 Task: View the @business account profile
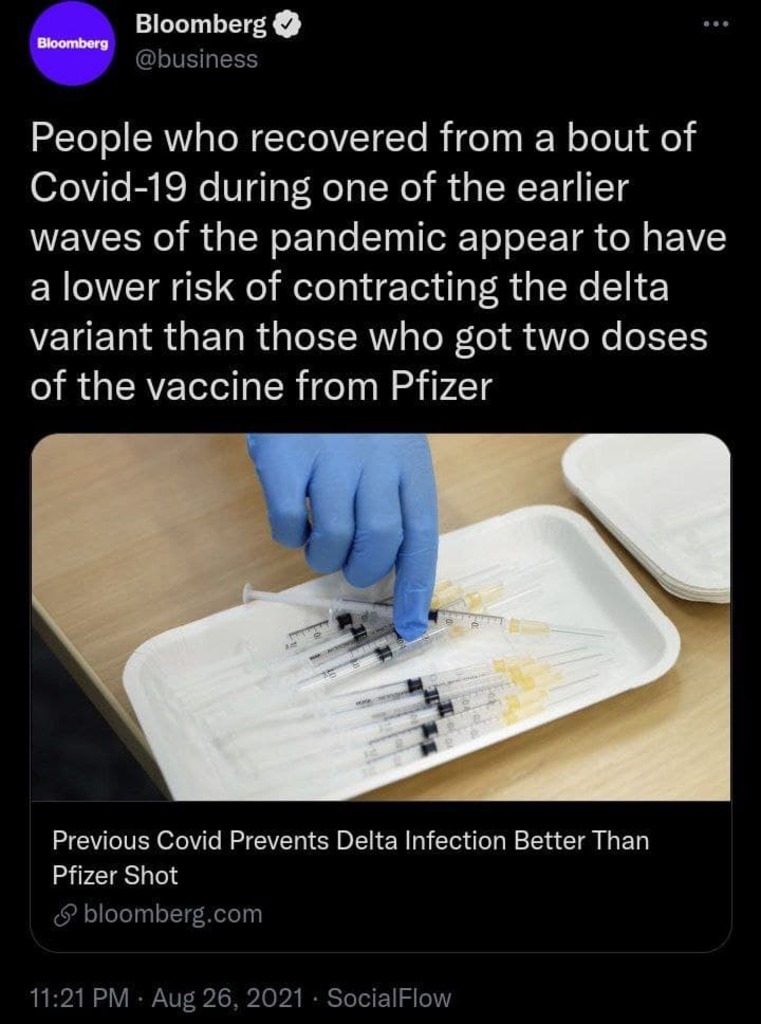click(x=196, y=59)
